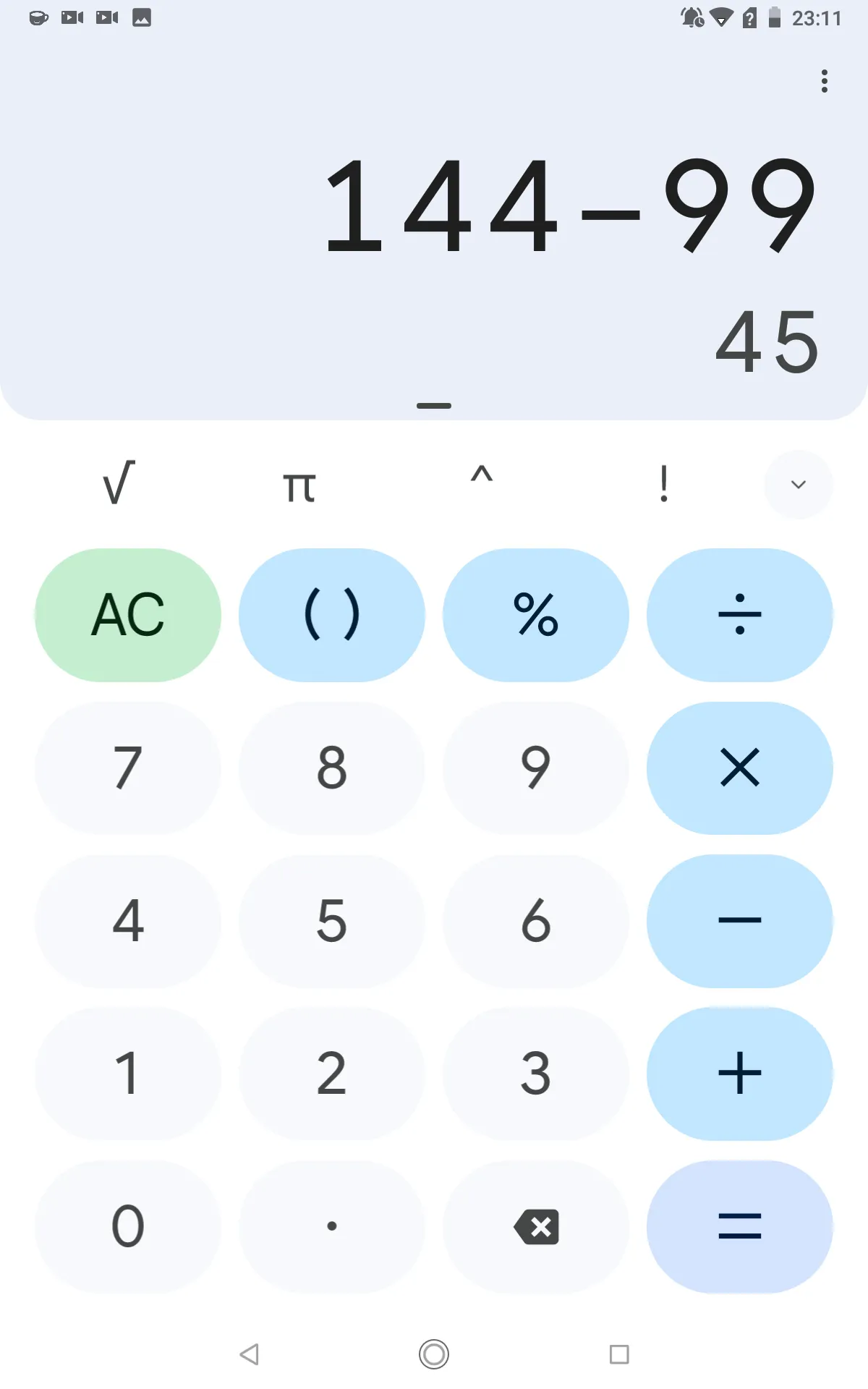Screen dimensions: 868x1389
Task: Enter a decimal point
Action: click(x=332, y=1226)
